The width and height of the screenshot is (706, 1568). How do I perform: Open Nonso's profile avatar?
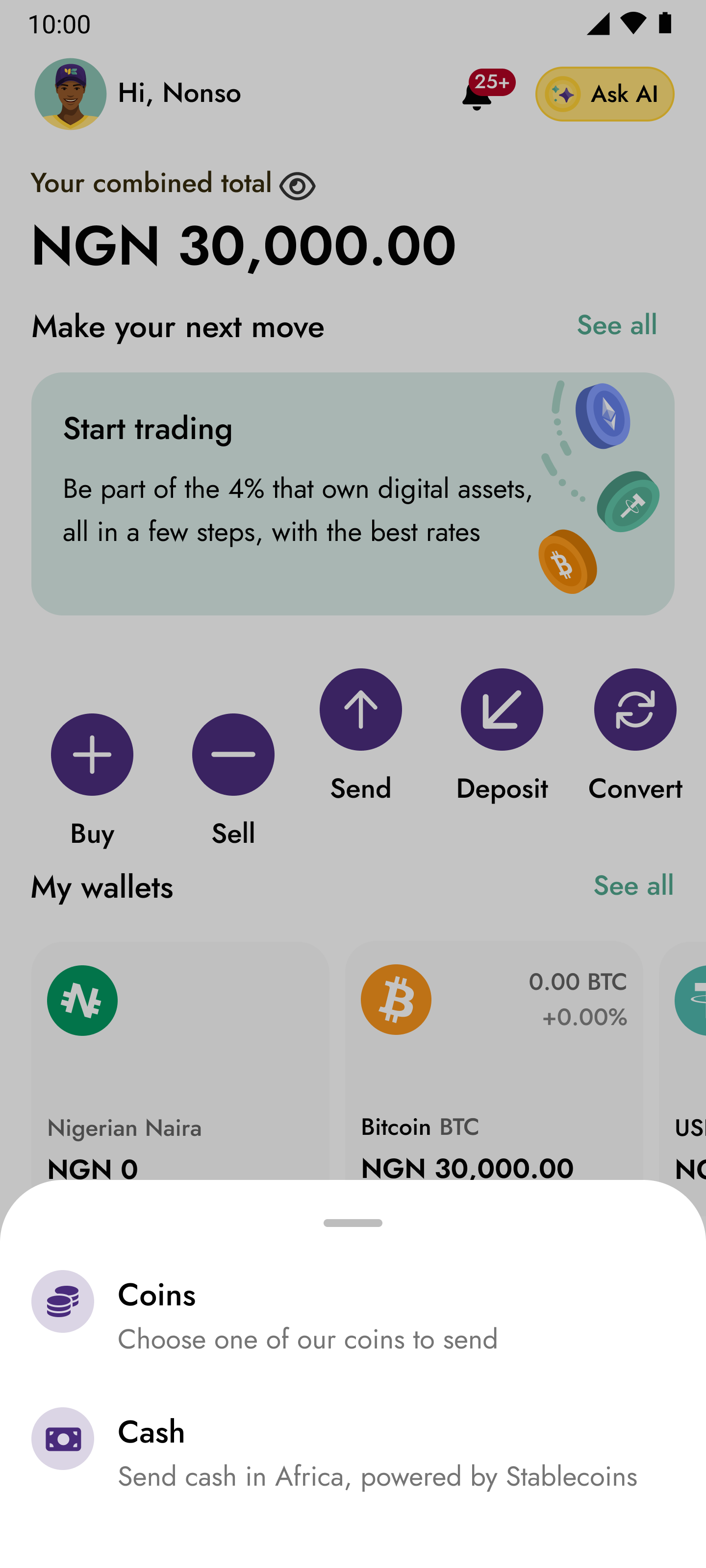[x=71, y=95]
